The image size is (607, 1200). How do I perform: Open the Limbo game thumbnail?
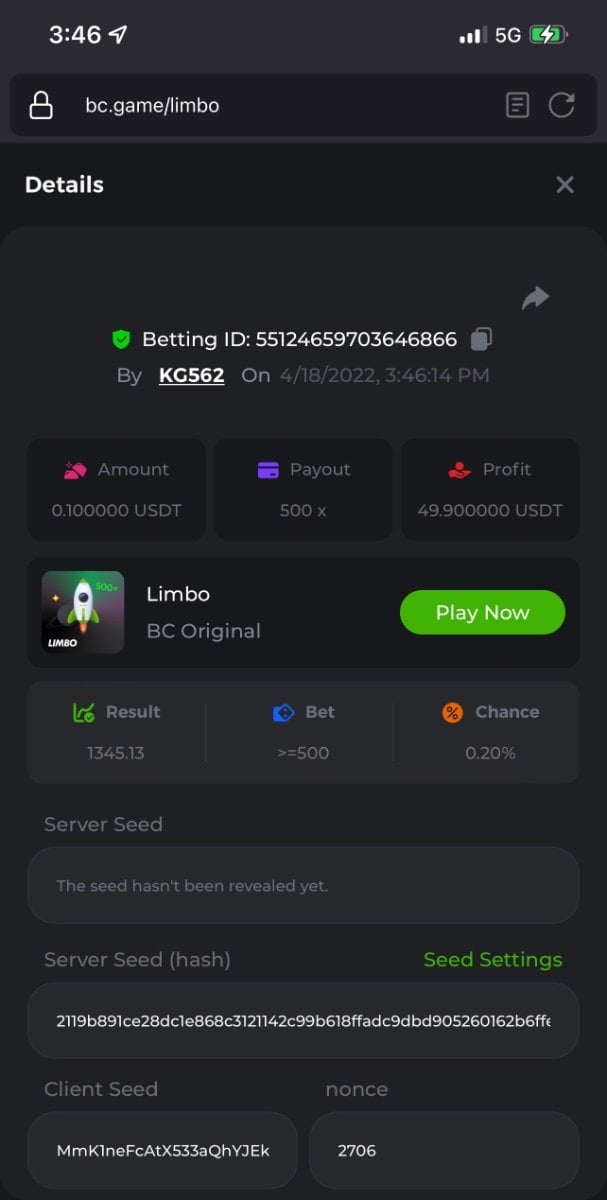click(83, 612)
